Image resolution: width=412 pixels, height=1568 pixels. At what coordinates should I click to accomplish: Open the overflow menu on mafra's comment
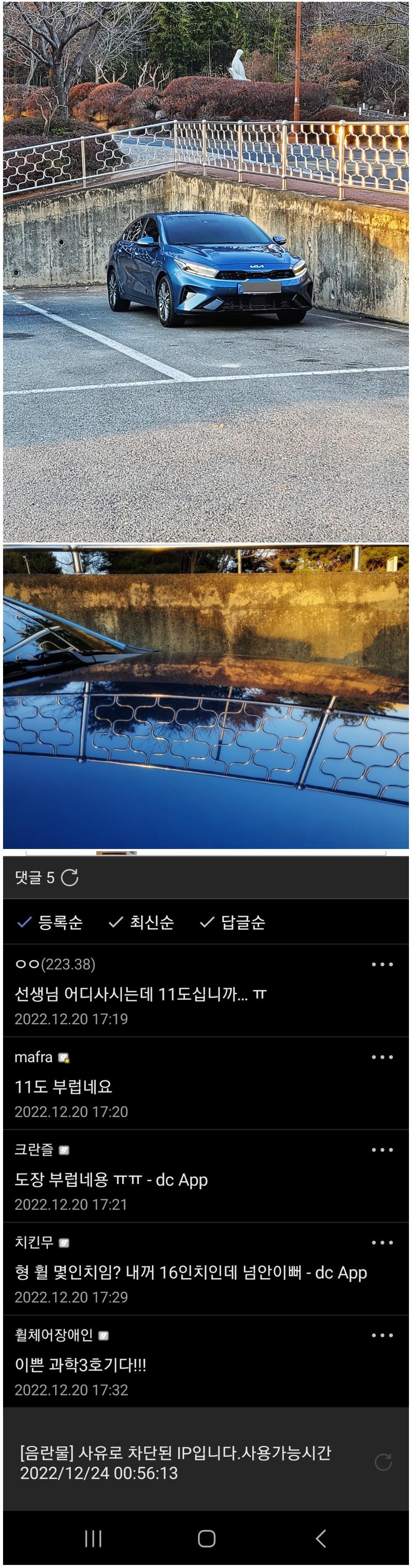pyautogui.click(x=382, y=1057)
